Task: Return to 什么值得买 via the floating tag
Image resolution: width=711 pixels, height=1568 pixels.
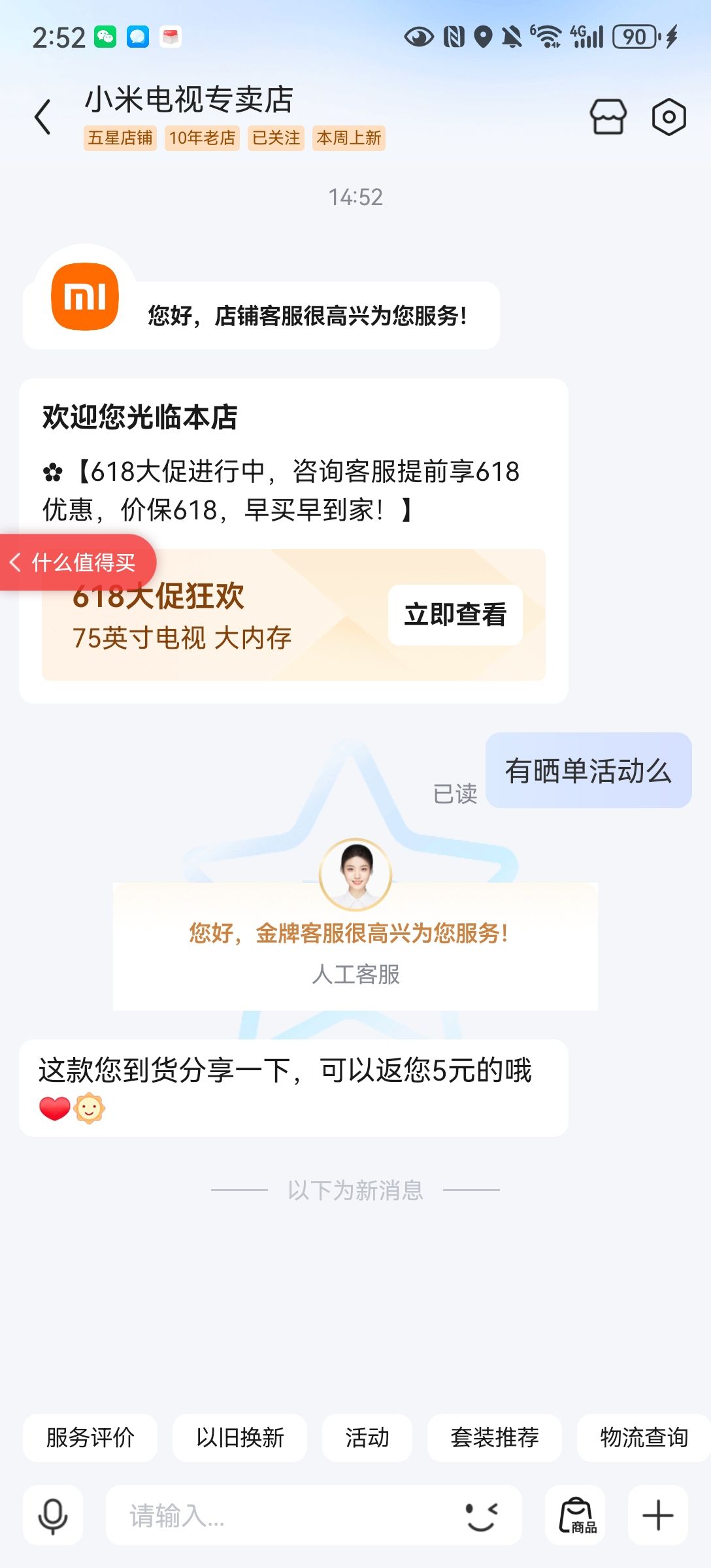Action: pos(76,563)
